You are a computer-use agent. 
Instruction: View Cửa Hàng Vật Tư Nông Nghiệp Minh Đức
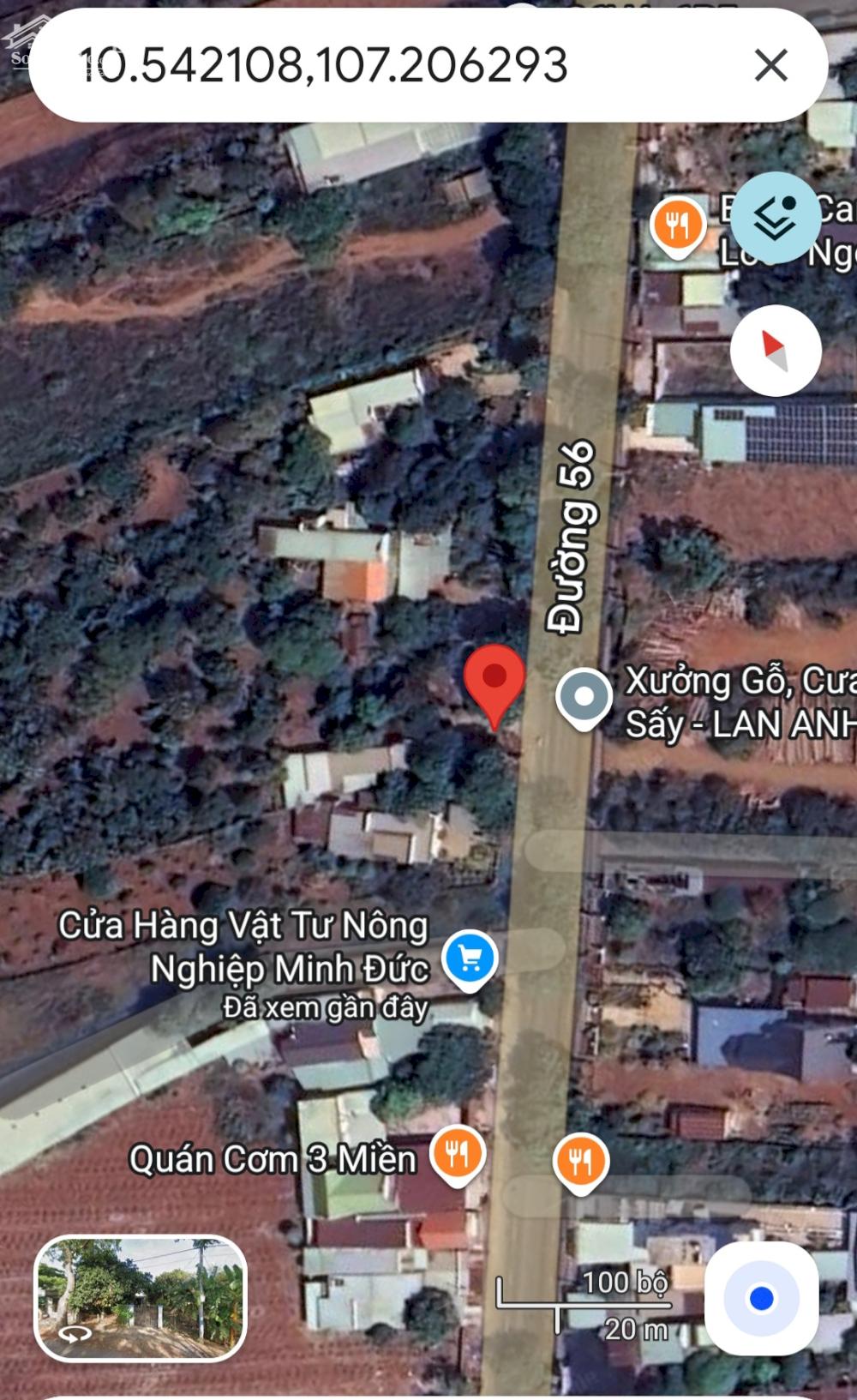(470, 958)
